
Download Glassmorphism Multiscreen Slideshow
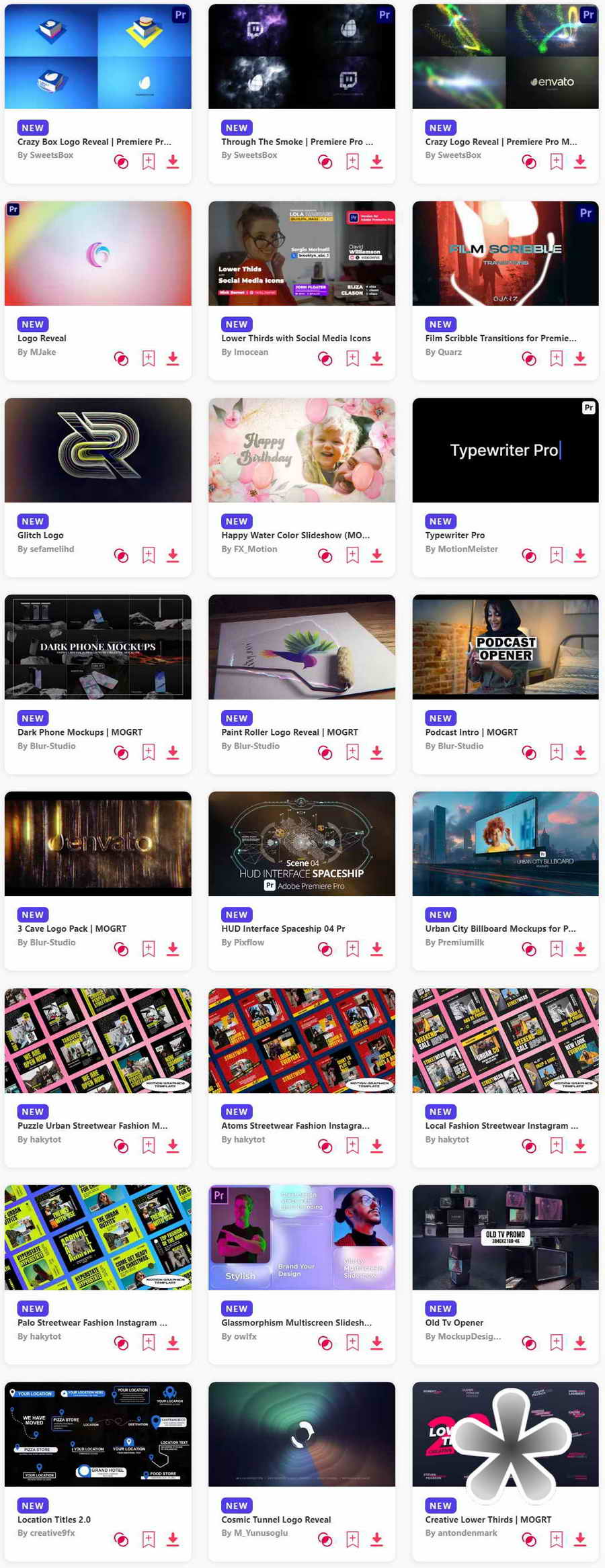376,1343
